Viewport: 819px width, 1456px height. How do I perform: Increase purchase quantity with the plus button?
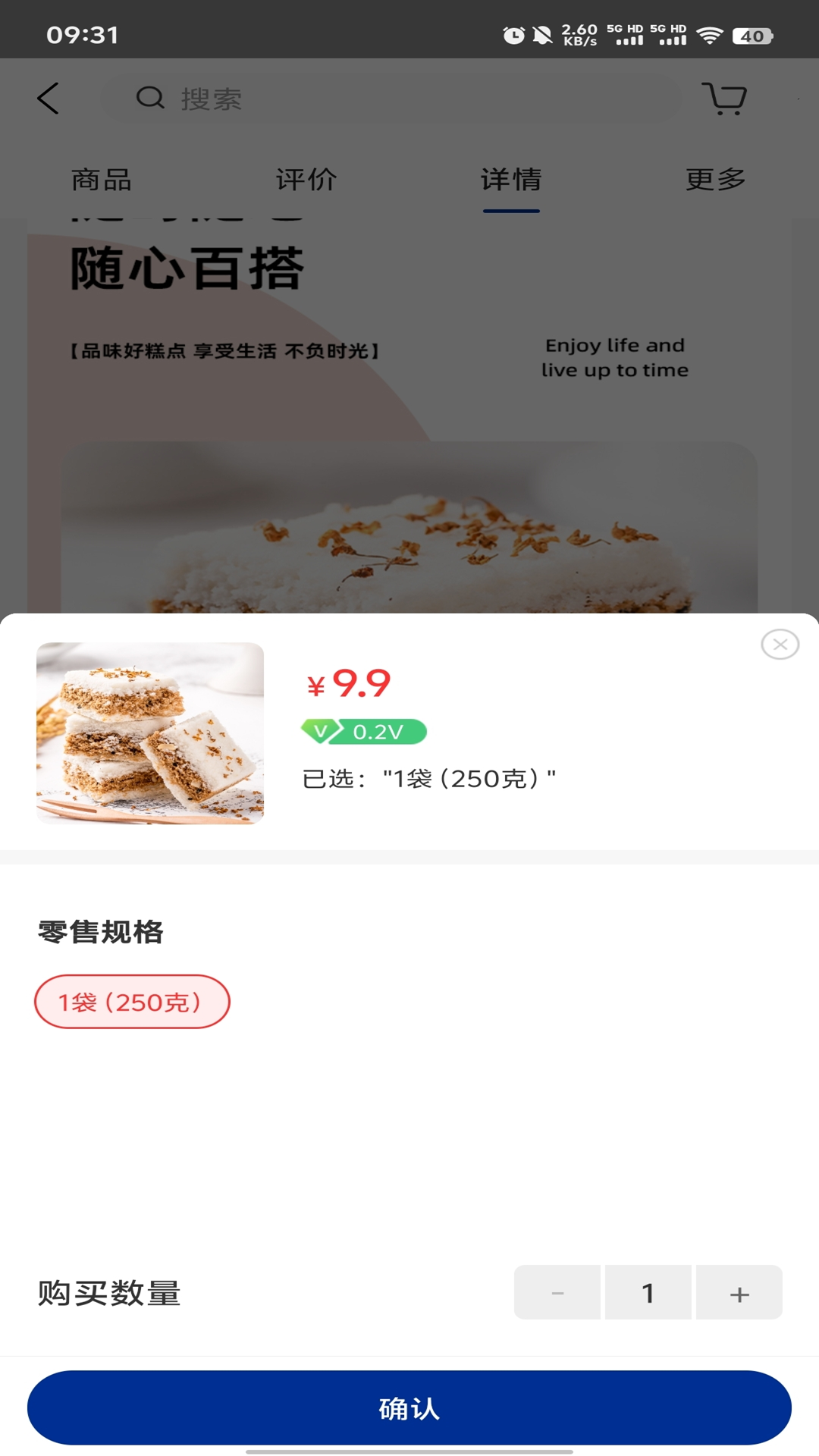(x=739, y=1293)
